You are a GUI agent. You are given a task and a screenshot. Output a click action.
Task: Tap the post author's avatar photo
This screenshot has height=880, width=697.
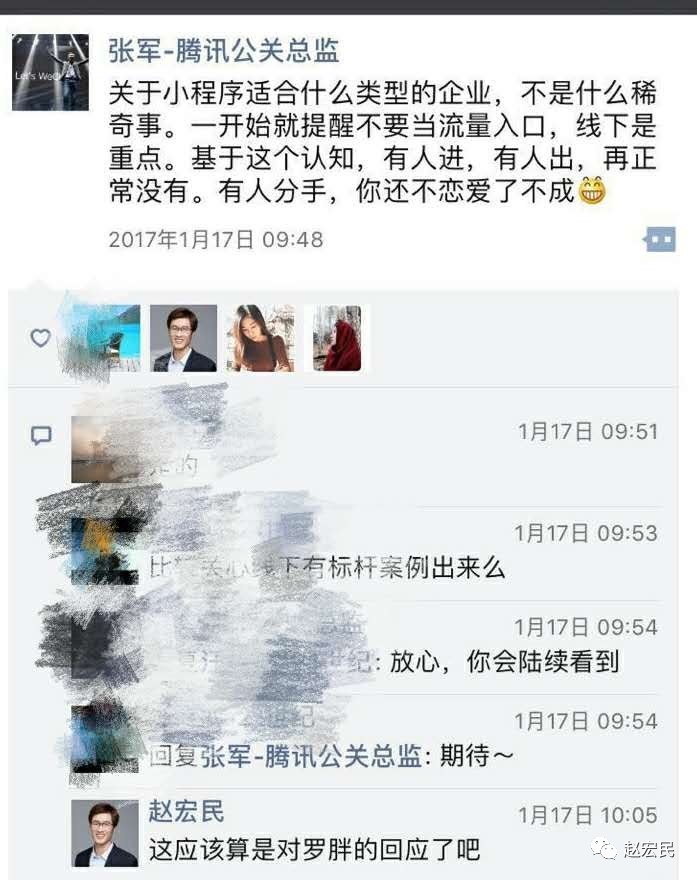(x=50, y=72)
